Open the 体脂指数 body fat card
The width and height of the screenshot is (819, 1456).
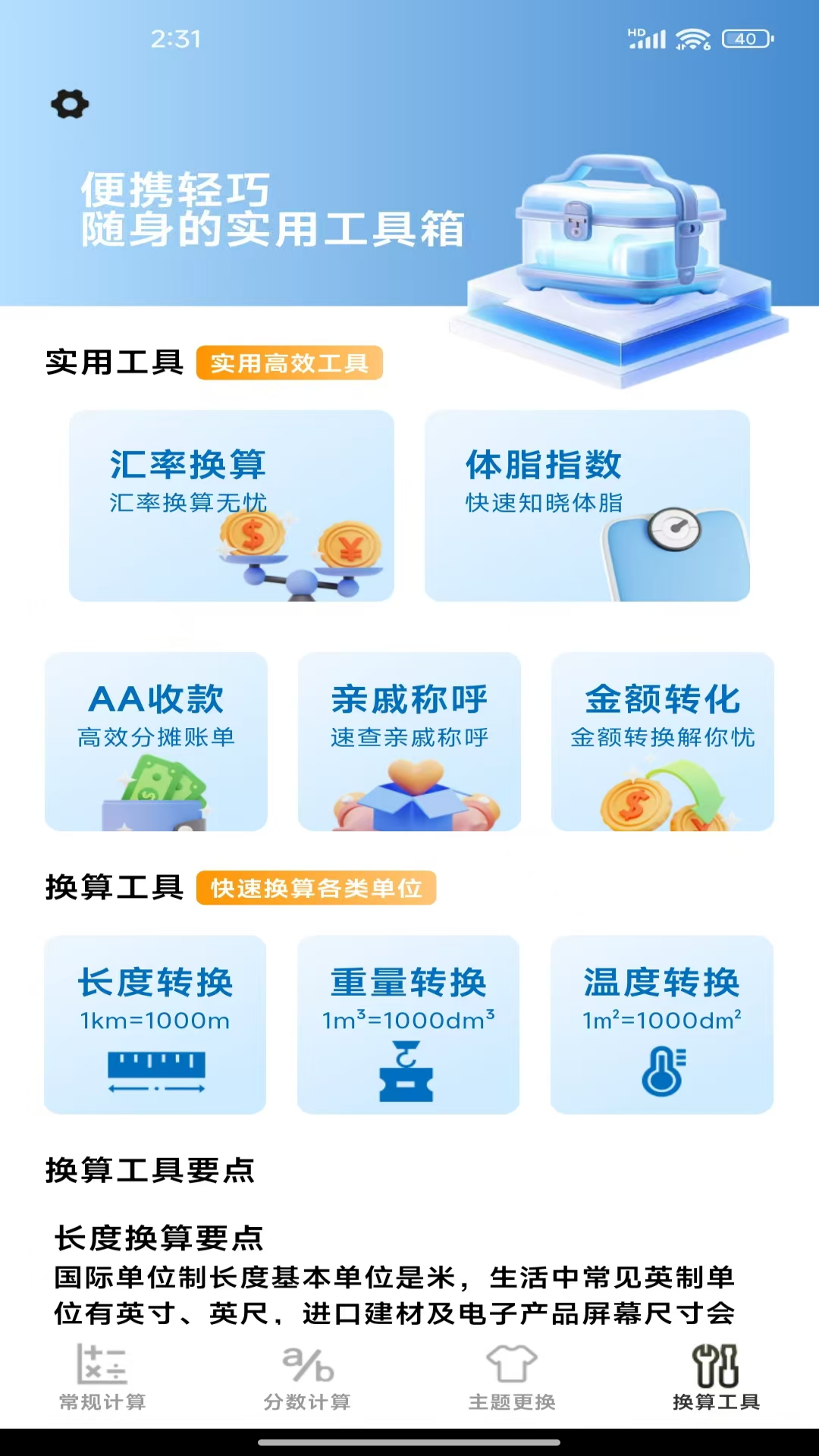coord(587,506)
